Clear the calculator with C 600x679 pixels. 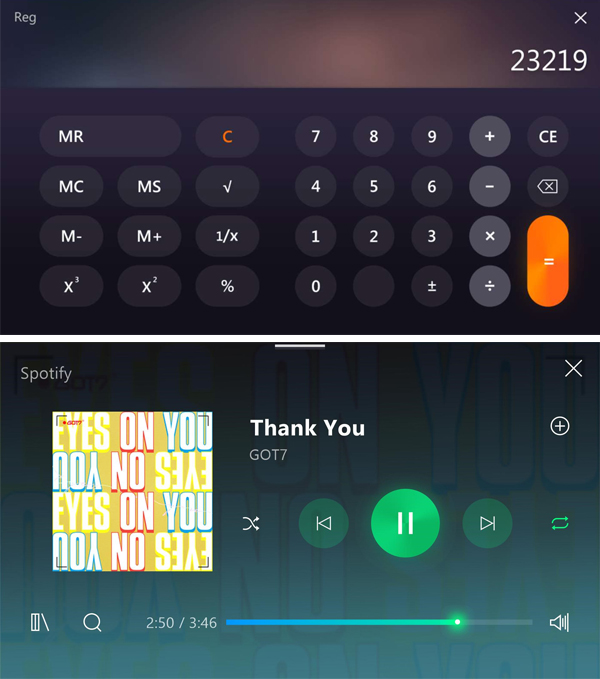click(x=227, y=137)
